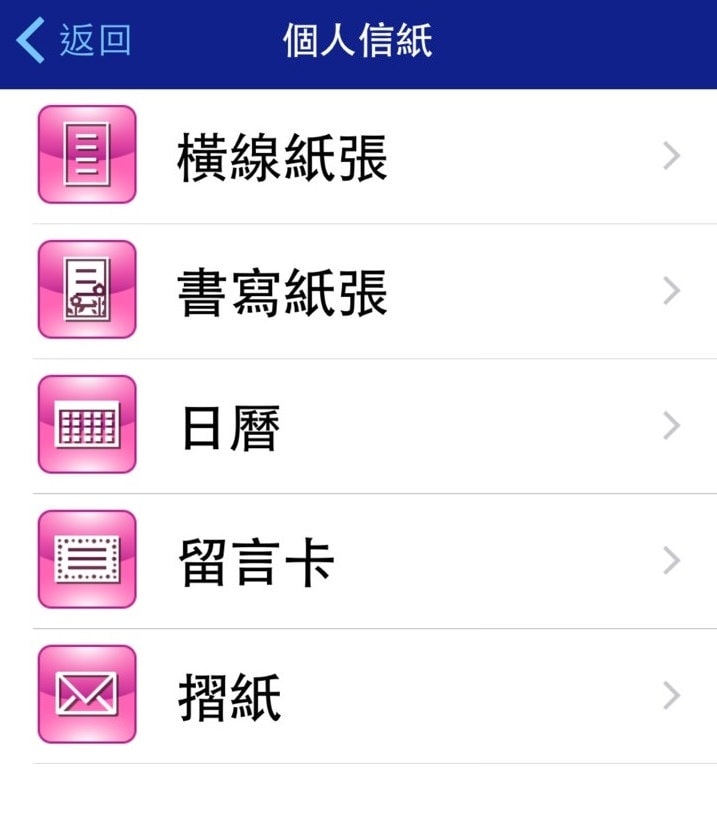This screenshot has width=717, height=824.
Task: Open the 橫線紙張 option
Action: (283, 156)
